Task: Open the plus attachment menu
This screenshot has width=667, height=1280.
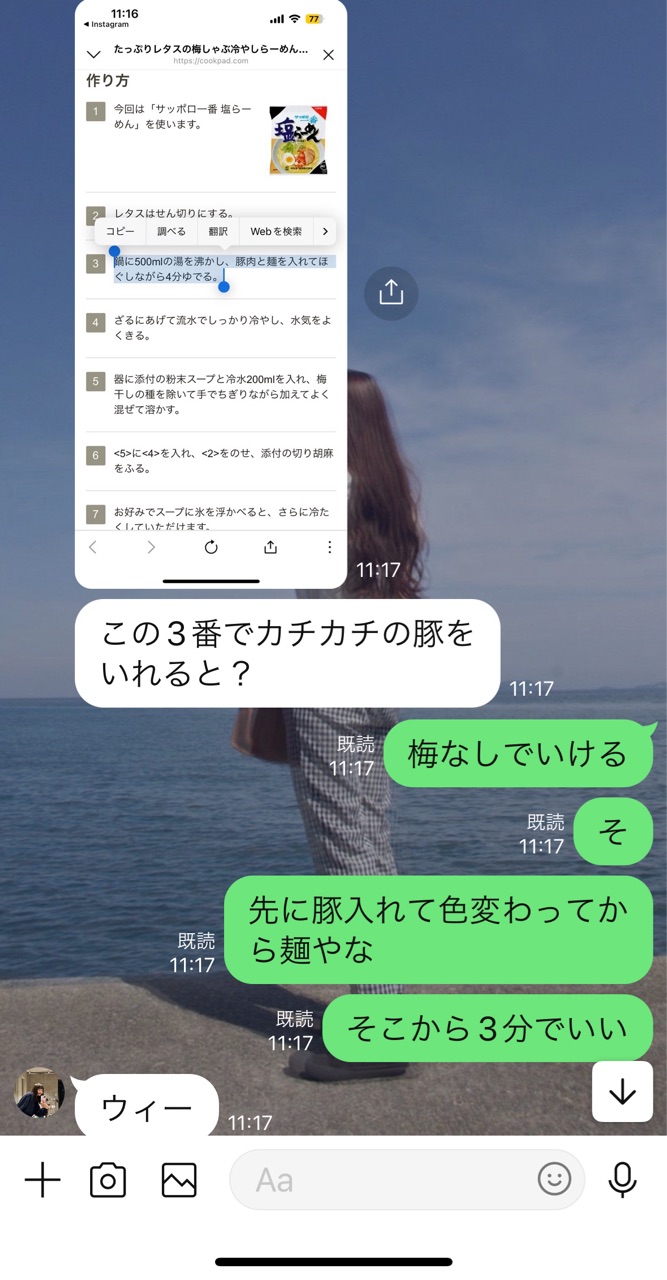Action: 42,1180
